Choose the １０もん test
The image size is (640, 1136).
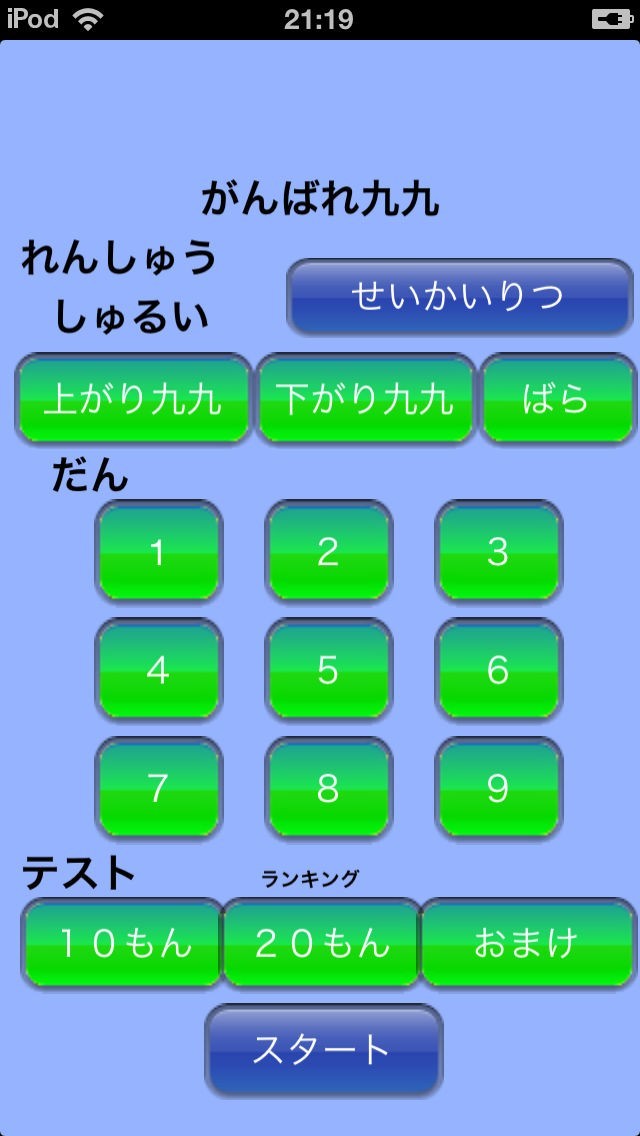(x=122, y=943)
